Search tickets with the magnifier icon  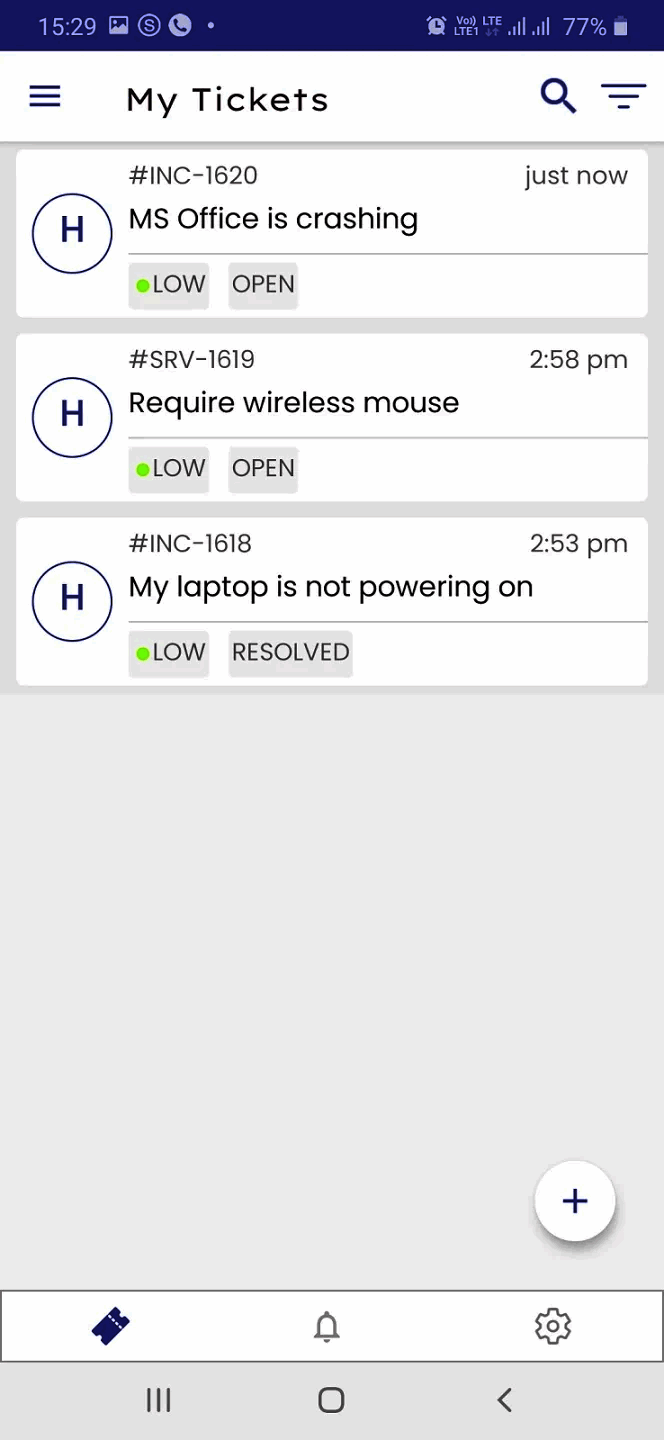tap(558, 97)
